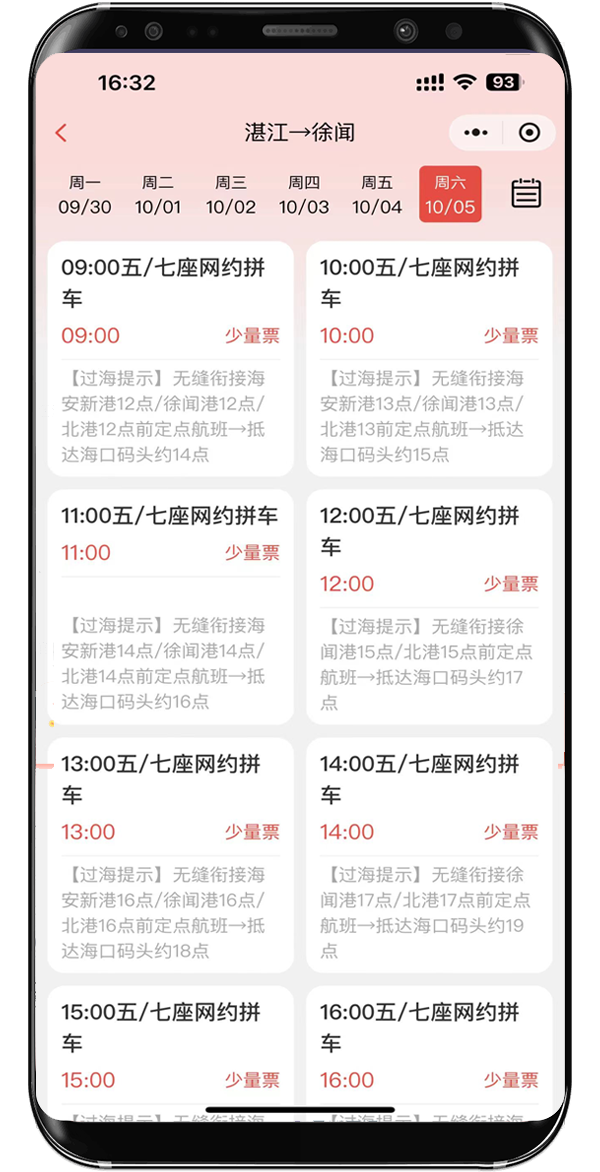The image size is (600, 1172).
Task: Switch to the 周二 10/01 date
Action: coord(158,195)
